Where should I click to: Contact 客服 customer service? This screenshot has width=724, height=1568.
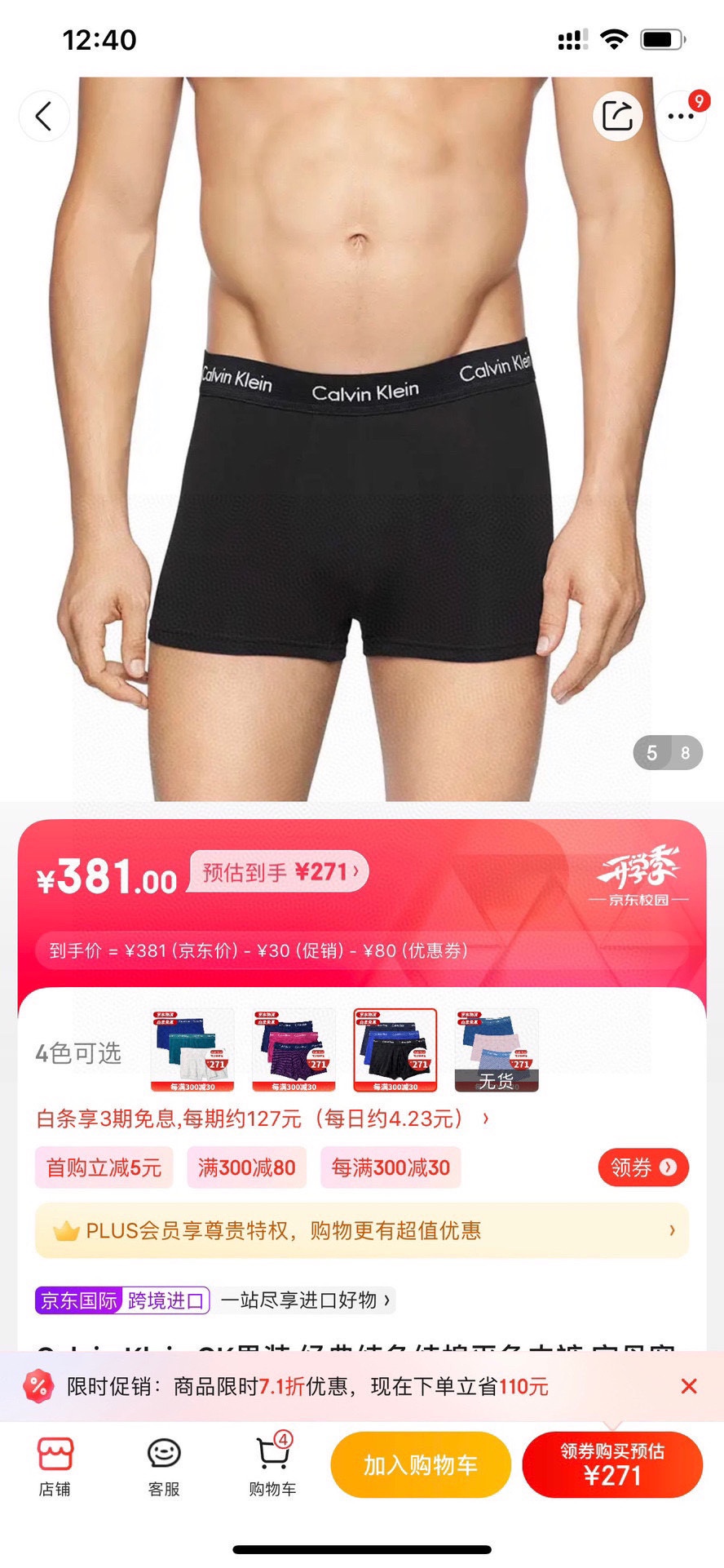tap(164, 1466)
